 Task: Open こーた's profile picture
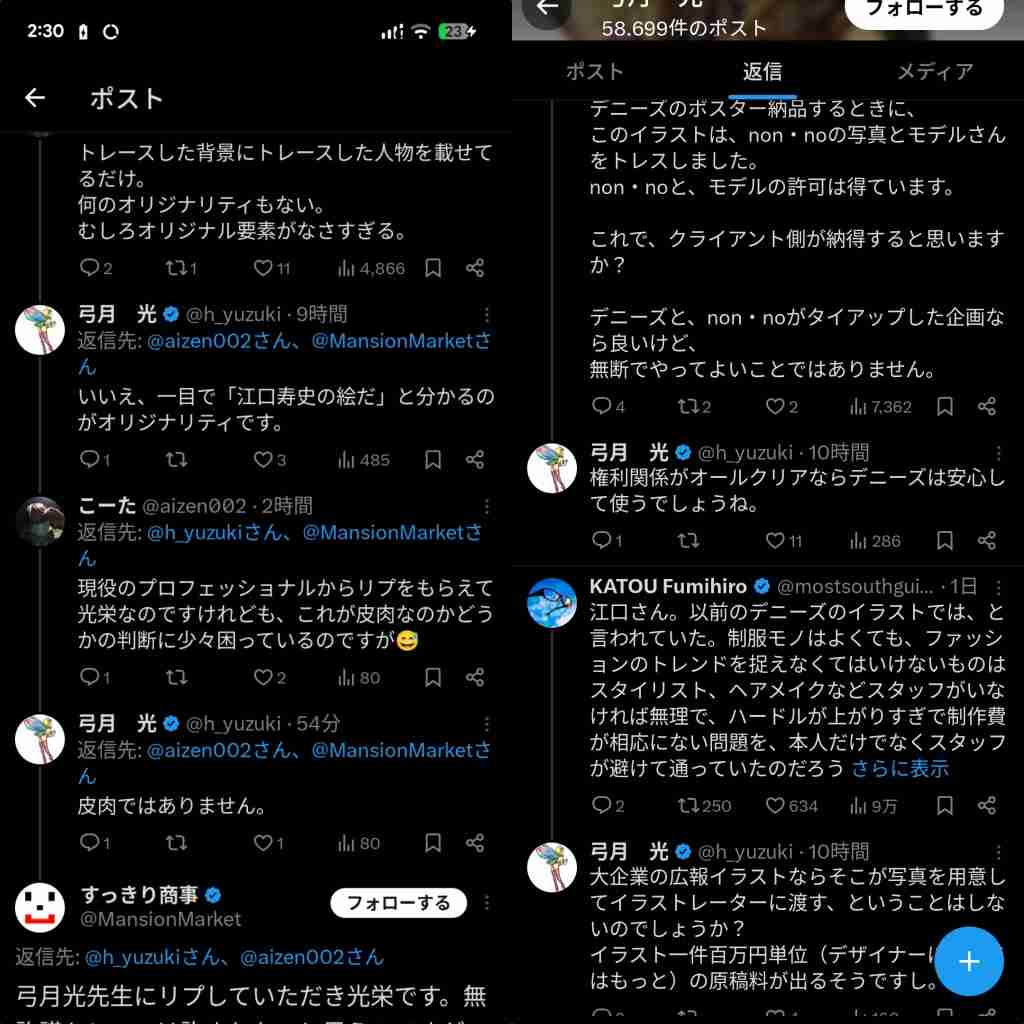40,520
